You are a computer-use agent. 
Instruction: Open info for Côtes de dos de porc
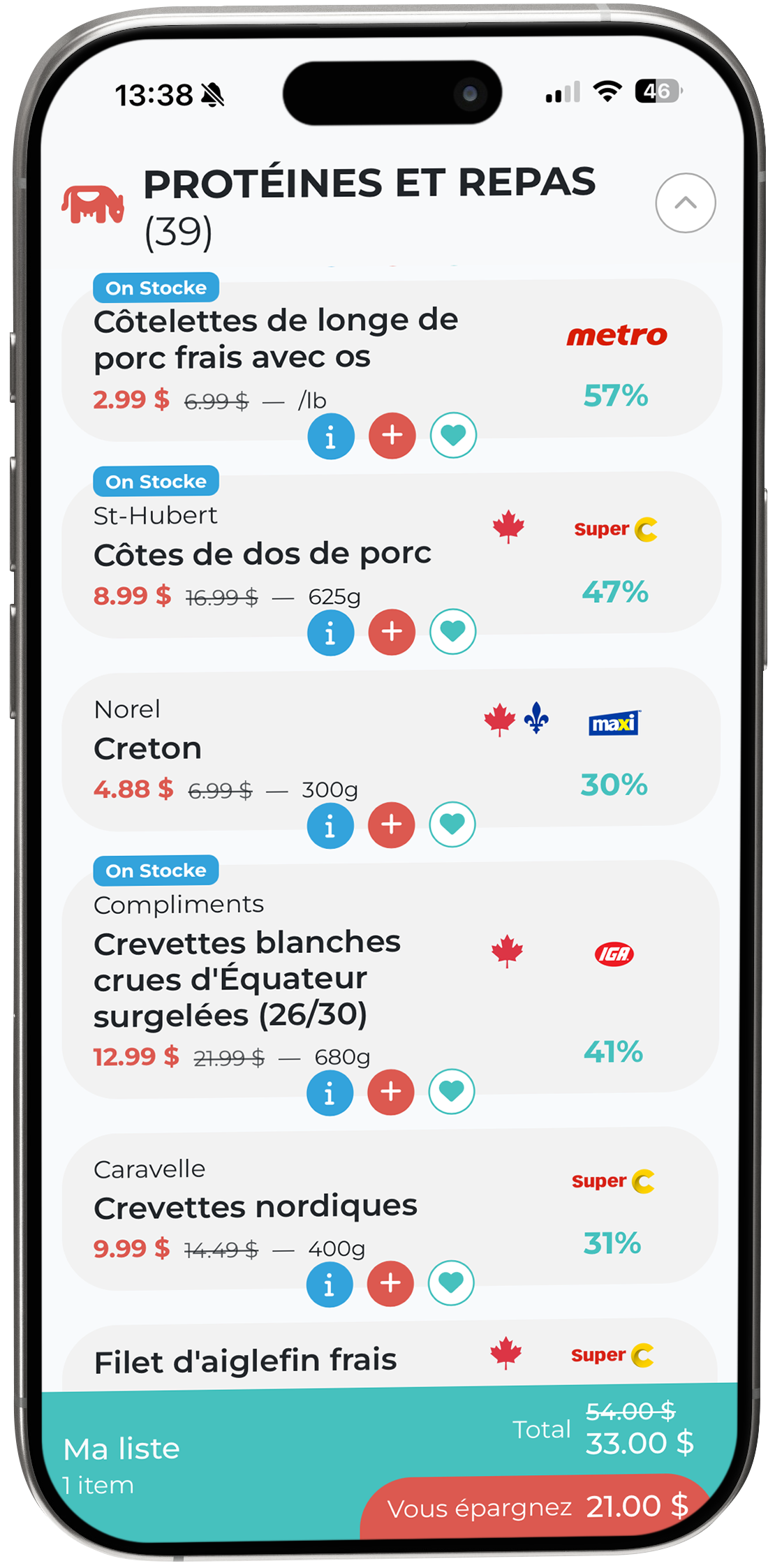[x=330, y=633]
